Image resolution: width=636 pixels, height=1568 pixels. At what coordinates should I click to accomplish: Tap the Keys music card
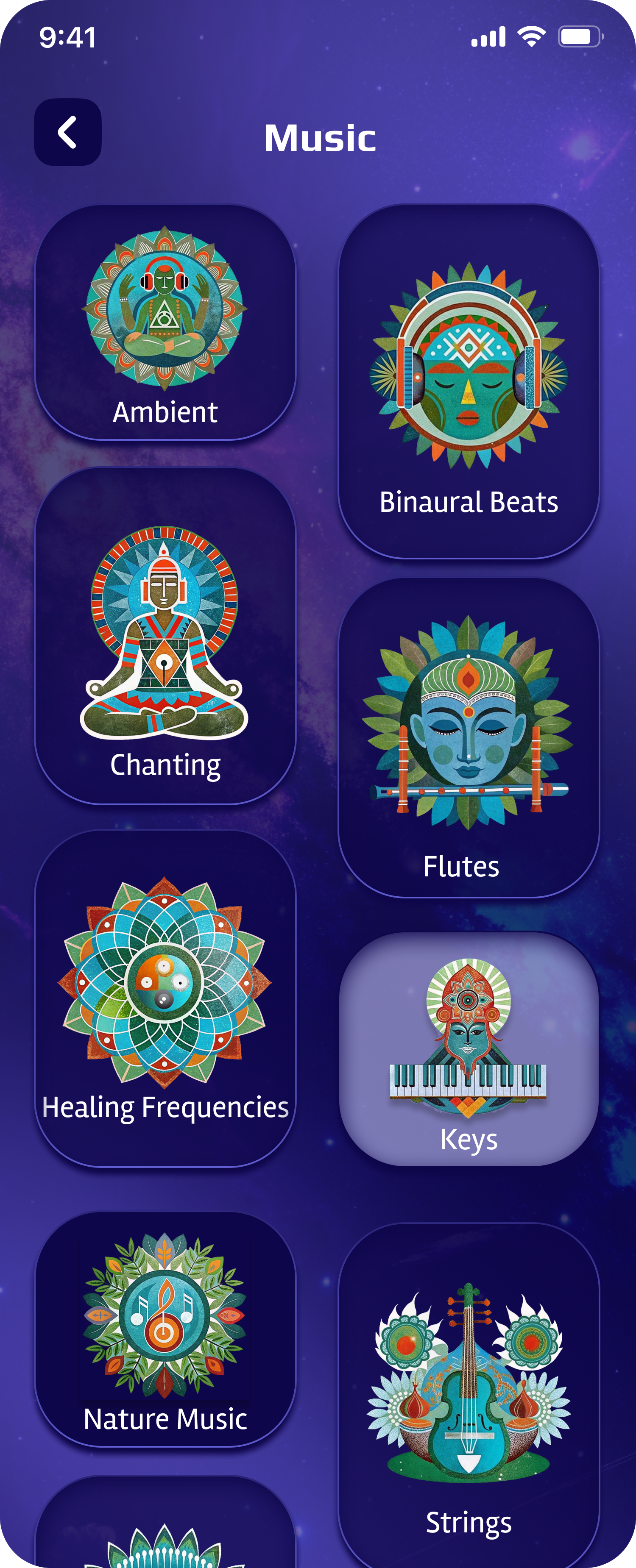tap(469, 1049)
